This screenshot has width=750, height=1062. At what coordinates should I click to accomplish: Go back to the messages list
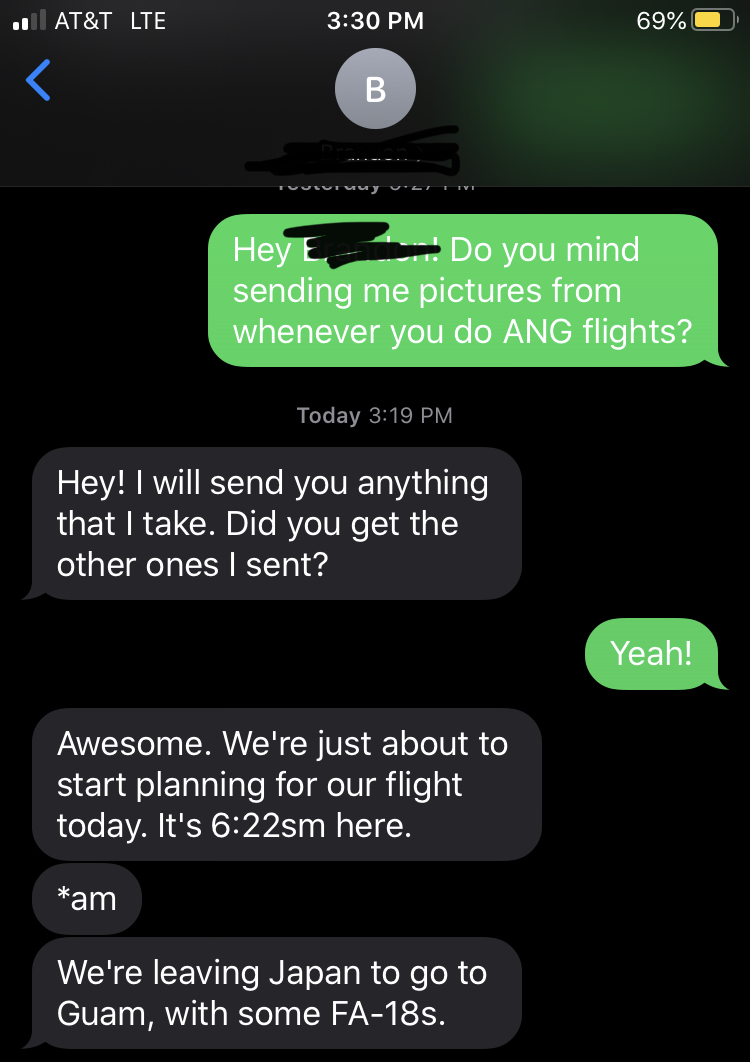click(x=38, y=81)
